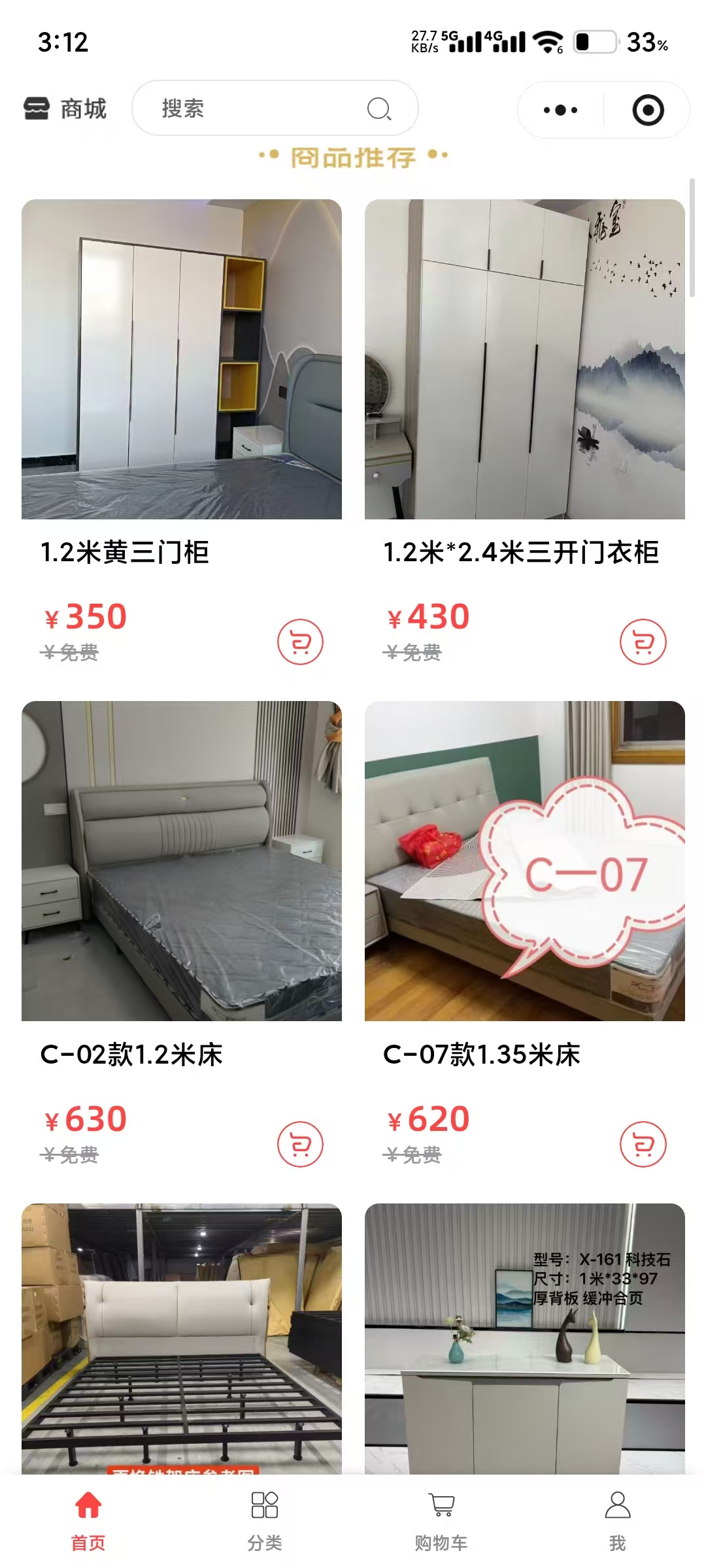Add 1.2米黄三门柜 to the cart
Image resolution: width=706 pixels, height=1568 pixels.
(300, 642)
